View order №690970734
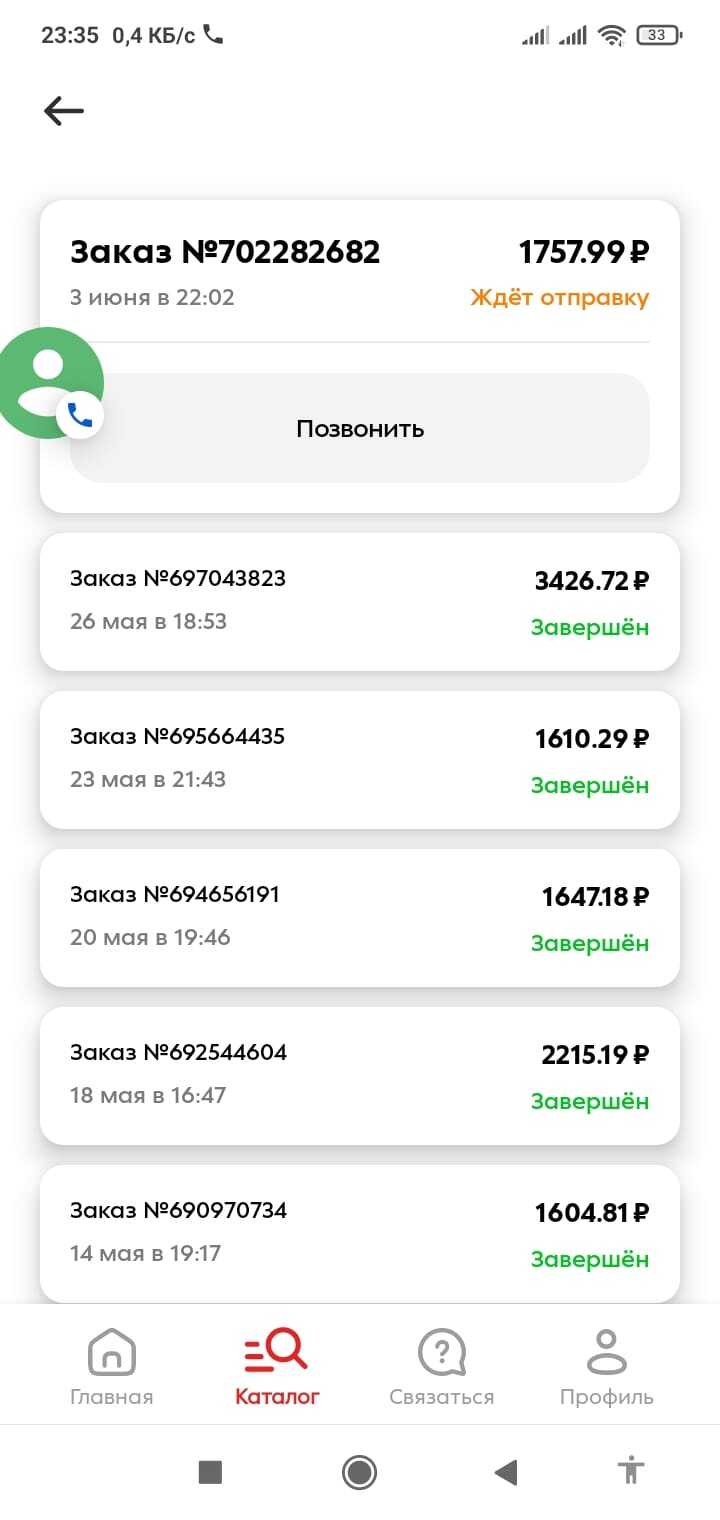720x1520 pixels. [x=360, y=1233]
